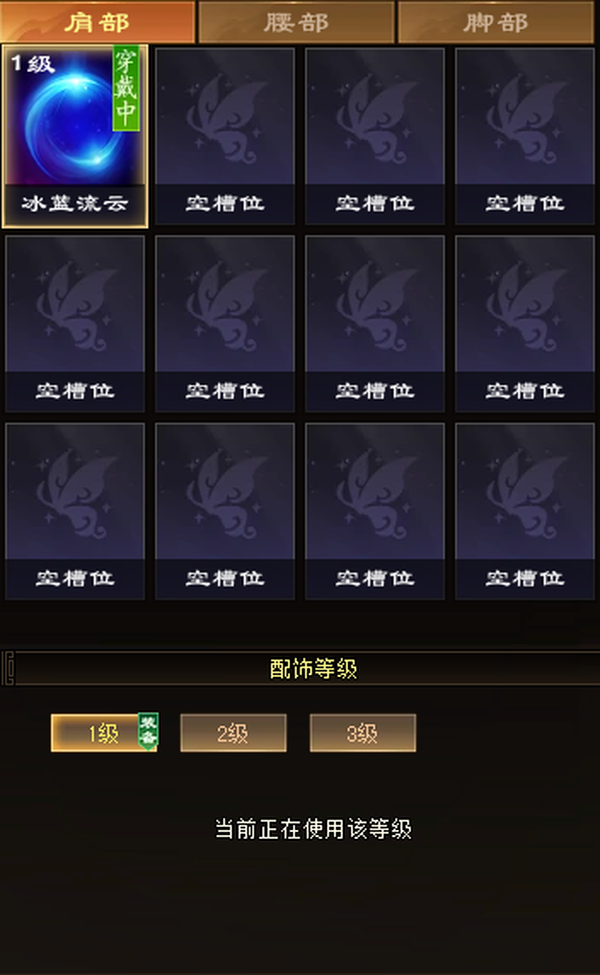
Task: Choose the 1级 accessory level
Action: click(104, 733)
